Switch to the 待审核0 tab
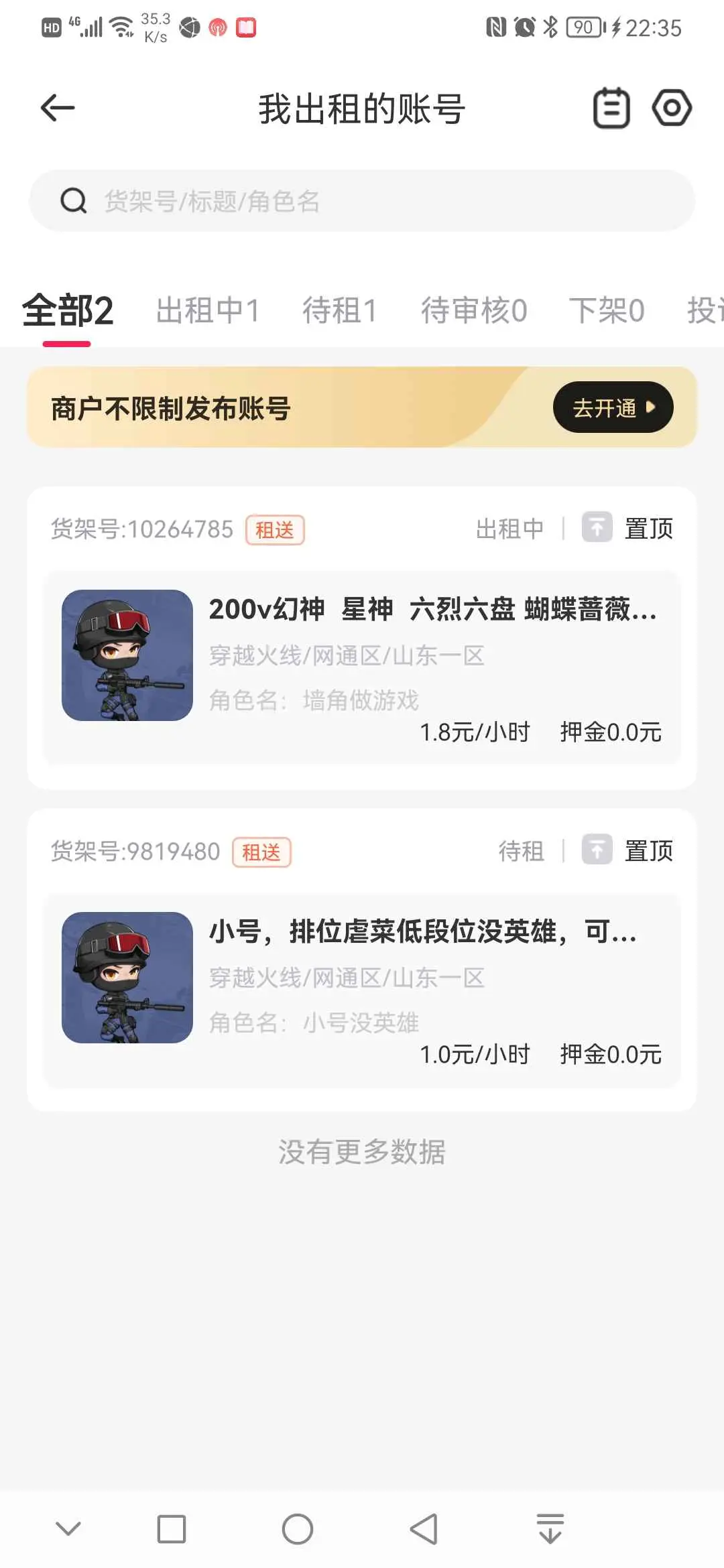 click(474, 311)
